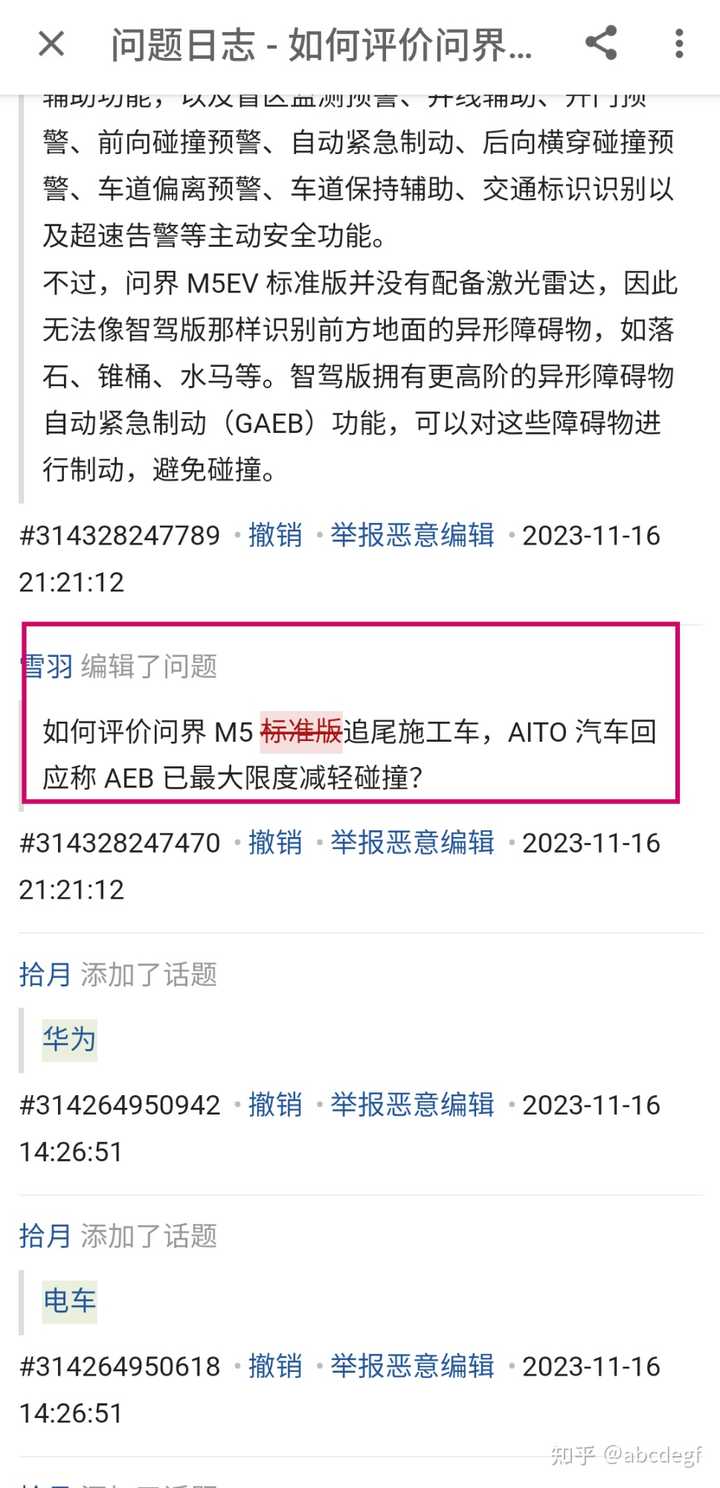
Task: Report malicious edit on entry #314328247470
Action: tap(412, 843)
